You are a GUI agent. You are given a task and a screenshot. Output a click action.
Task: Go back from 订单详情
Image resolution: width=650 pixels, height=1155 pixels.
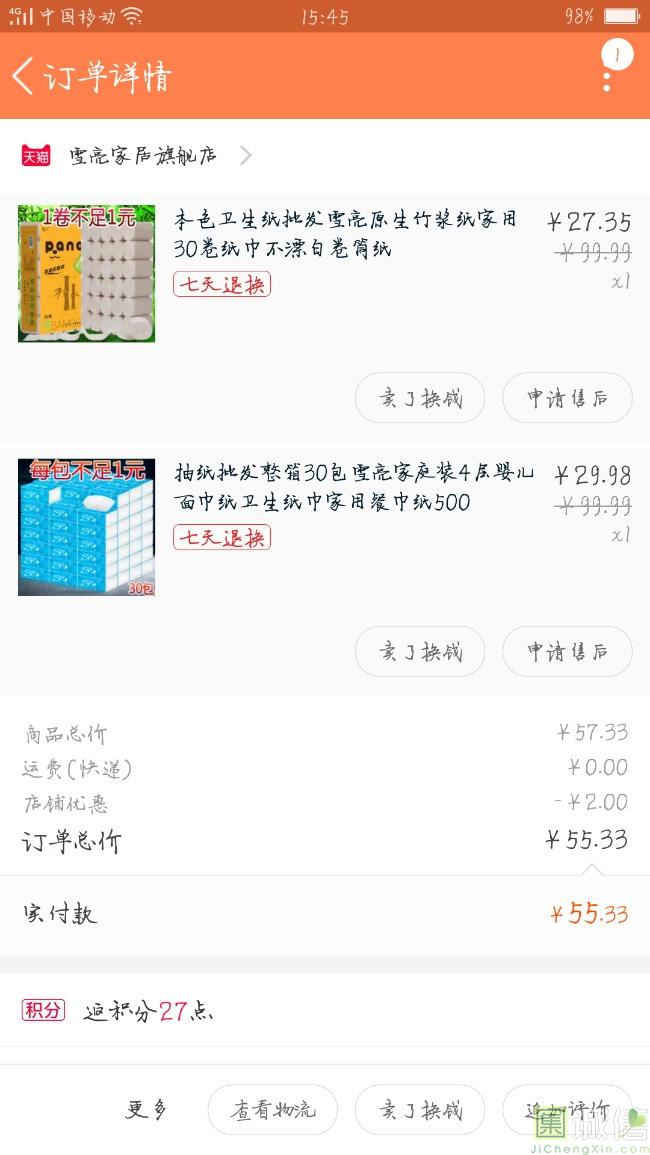click(x=24, y=77)
